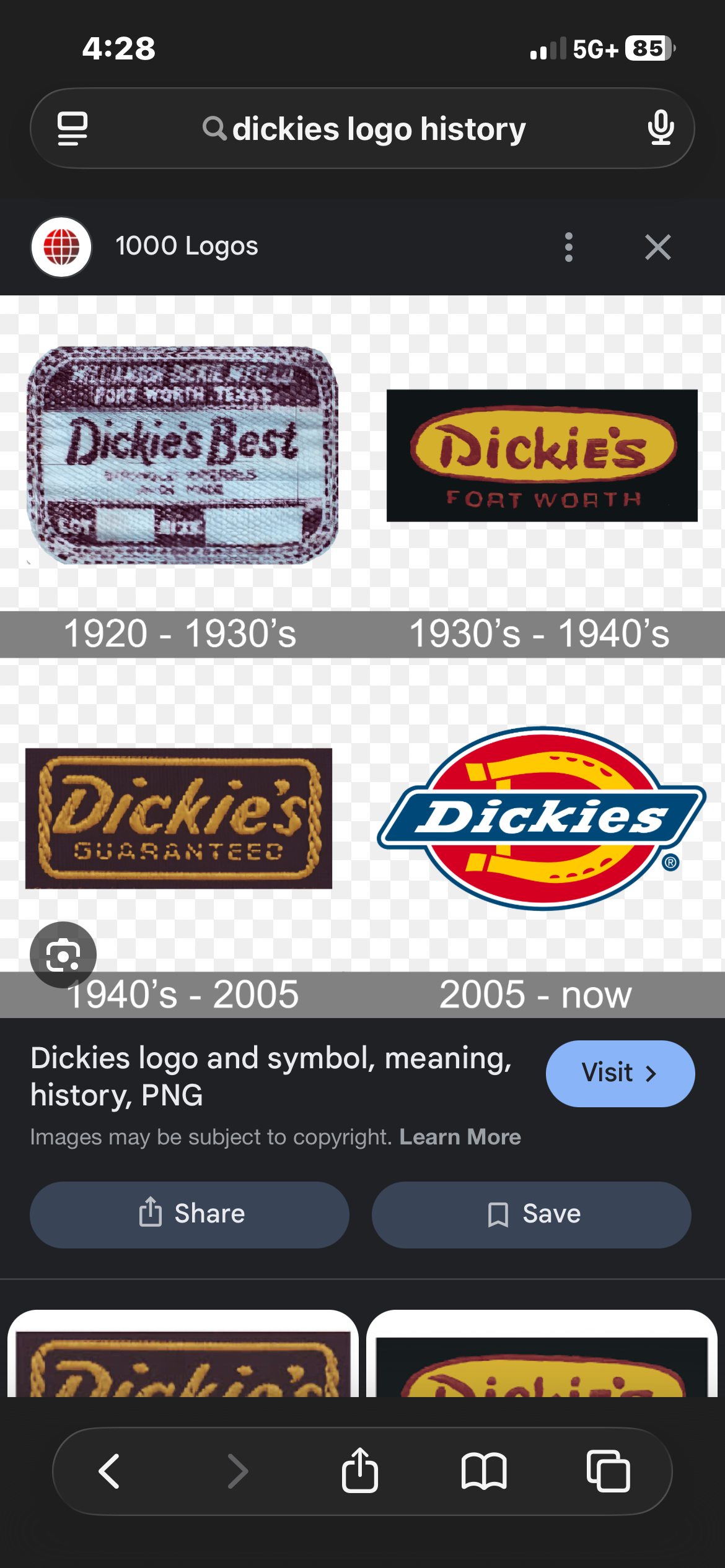725x1568 pixels.
Task: Open the page menu icon in address bar
Action: tap(72, 128)
